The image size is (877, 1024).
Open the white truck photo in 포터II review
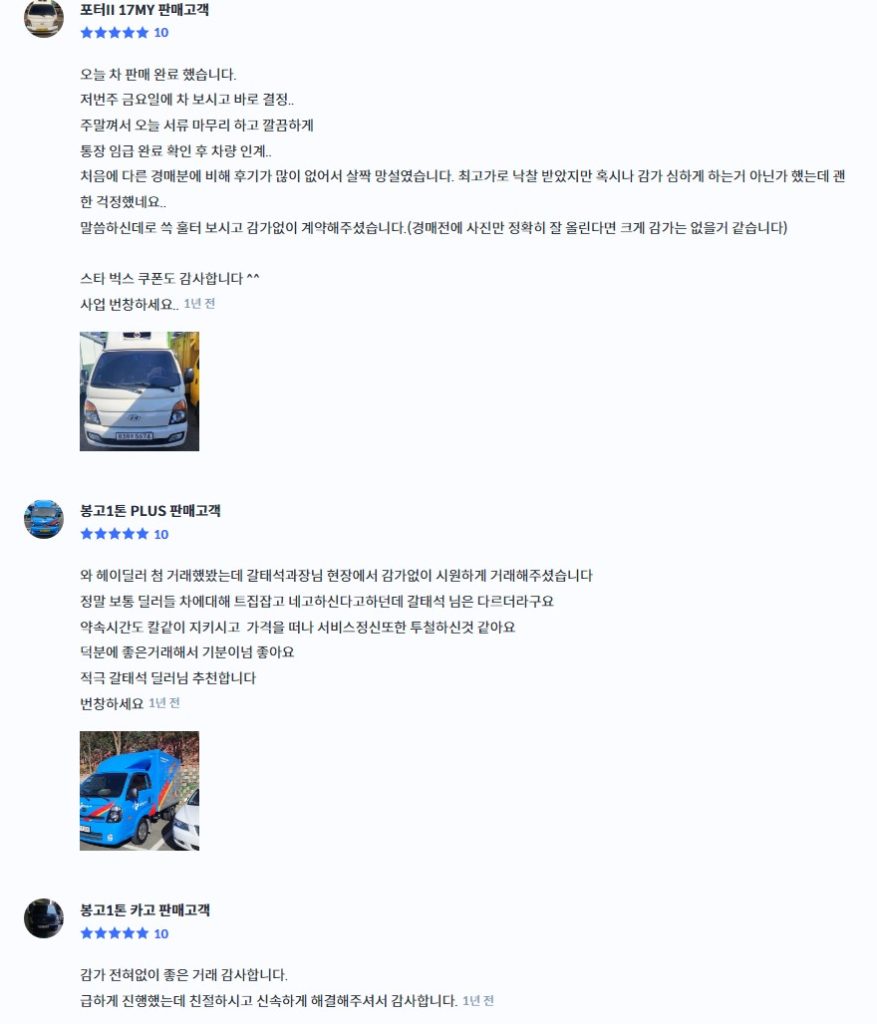point(139,391)
